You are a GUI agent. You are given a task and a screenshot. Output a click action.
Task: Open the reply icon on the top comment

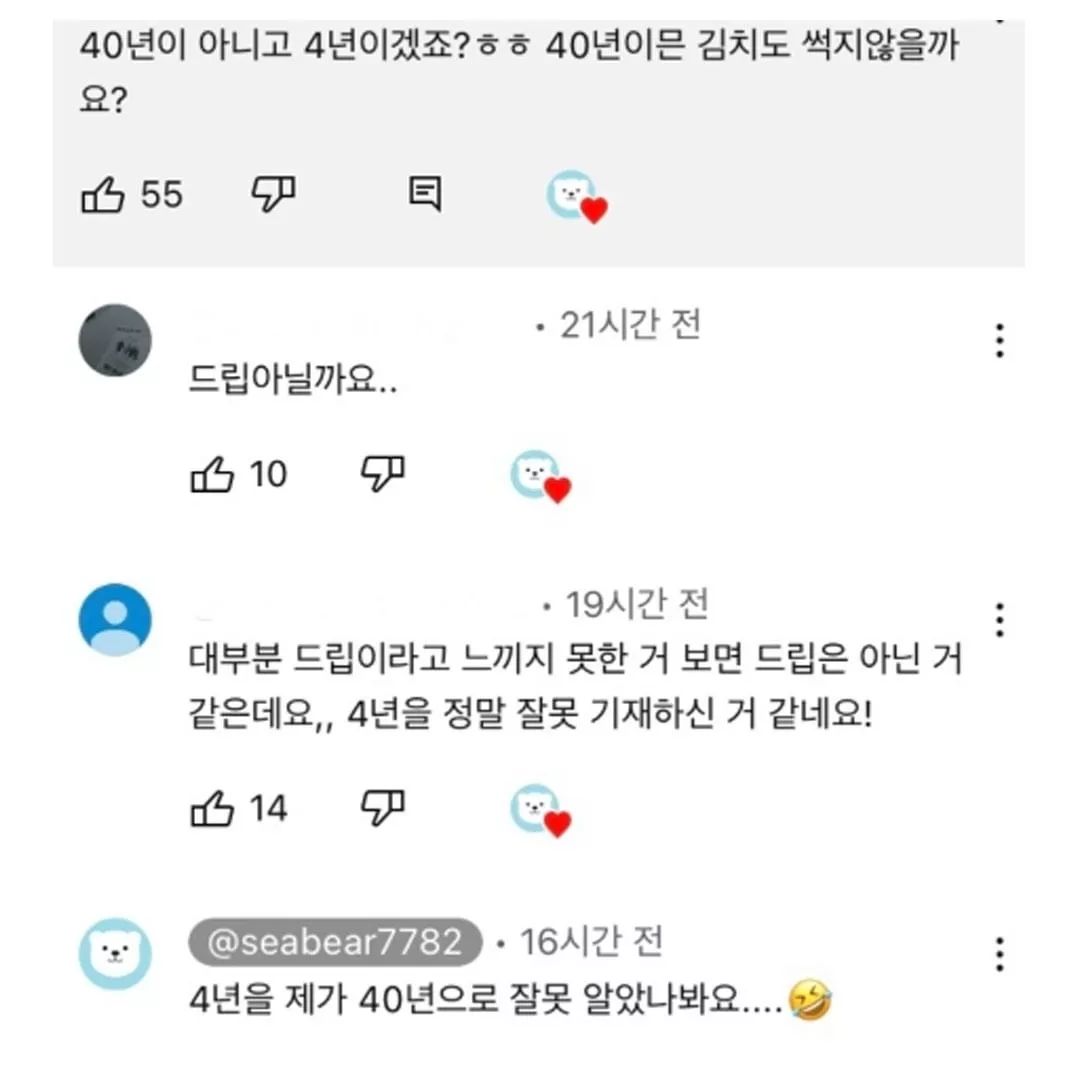click(x=426, y=193)
